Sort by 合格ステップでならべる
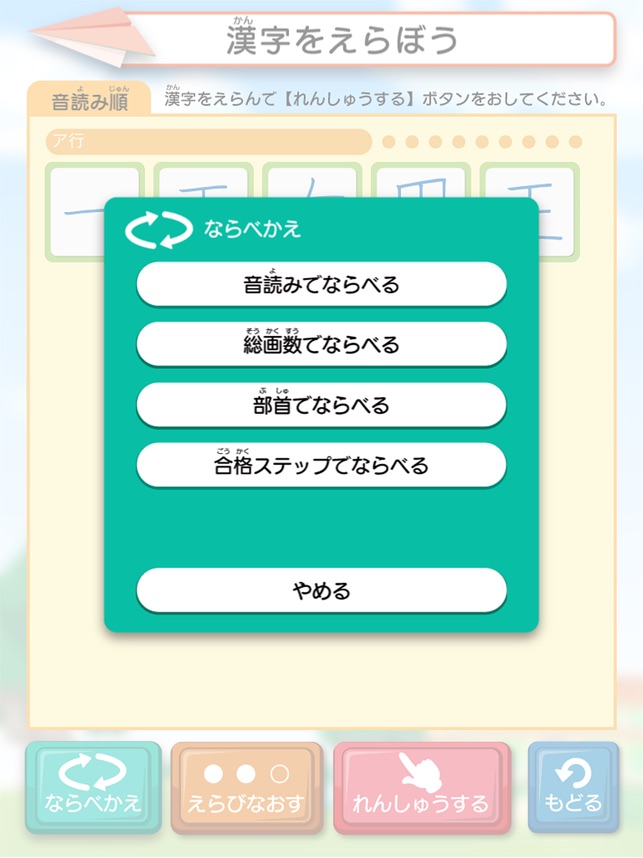 point(321,465)
